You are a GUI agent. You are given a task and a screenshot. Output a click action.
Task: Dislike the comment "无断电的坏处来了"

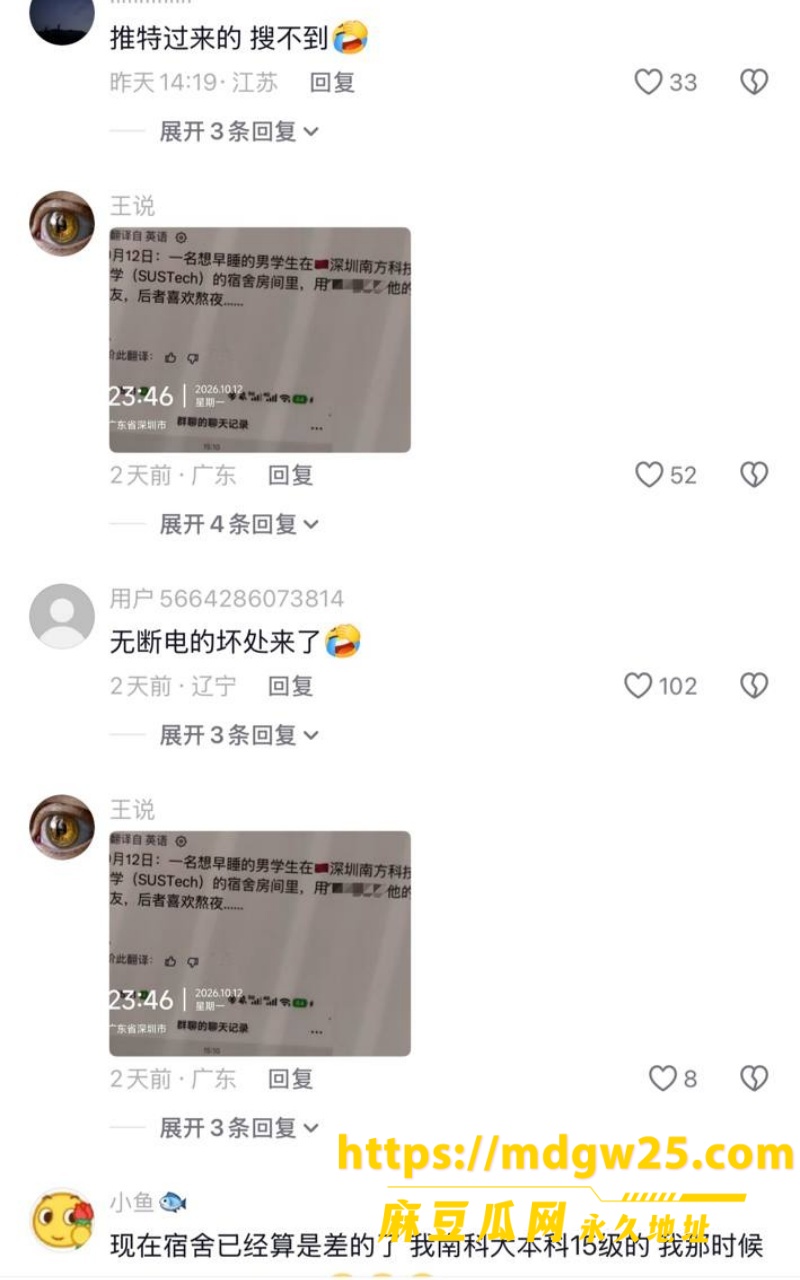(x=754, y=686)
